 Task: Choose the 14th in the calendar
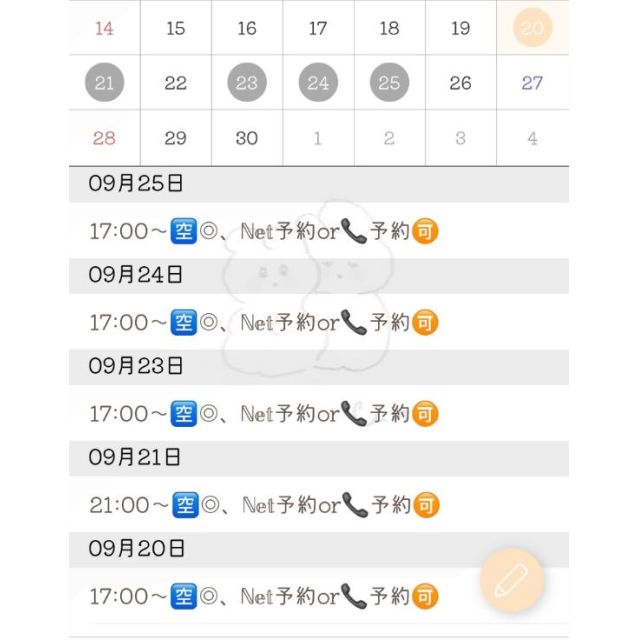point(104,28)
